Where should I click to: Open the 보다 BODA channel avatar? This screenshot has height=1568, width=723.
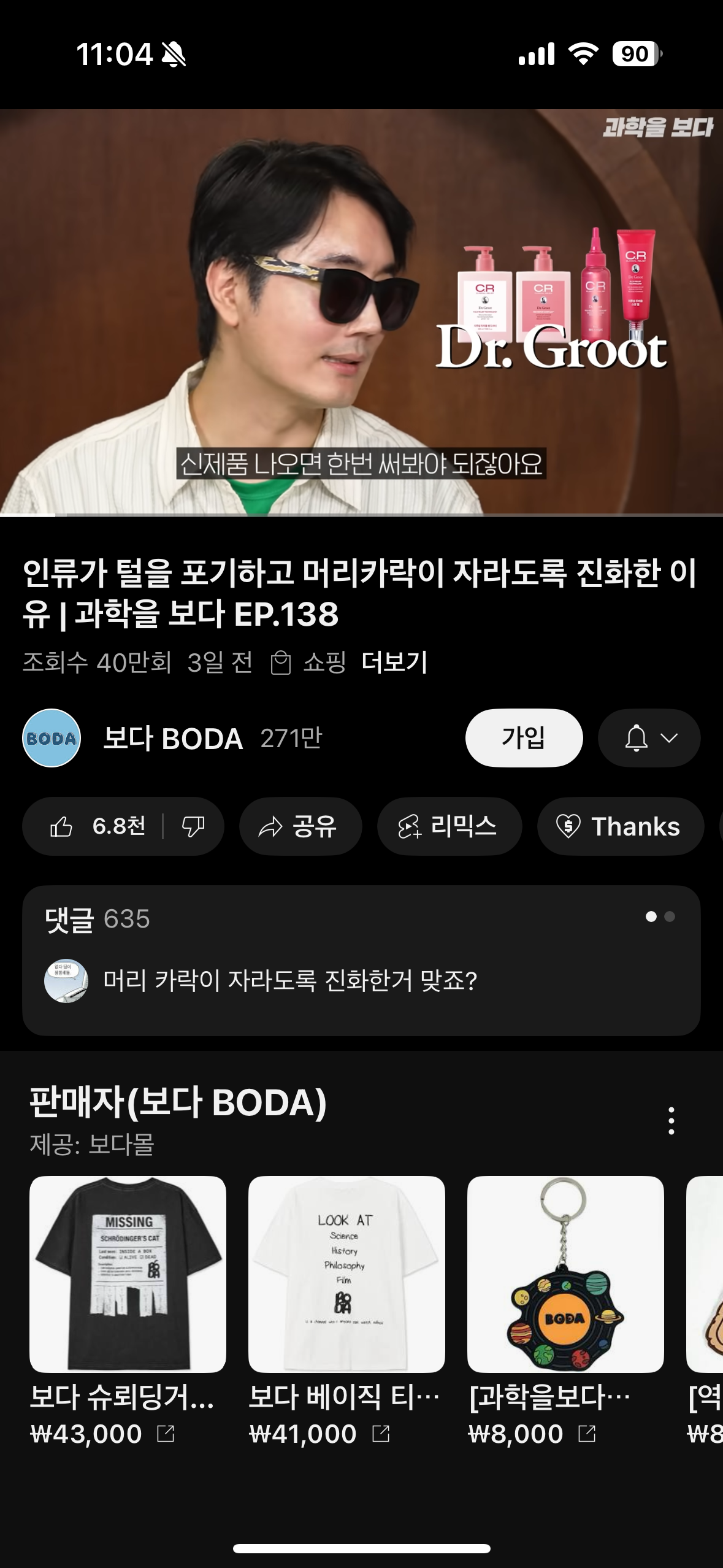click(x=52, y=738)
